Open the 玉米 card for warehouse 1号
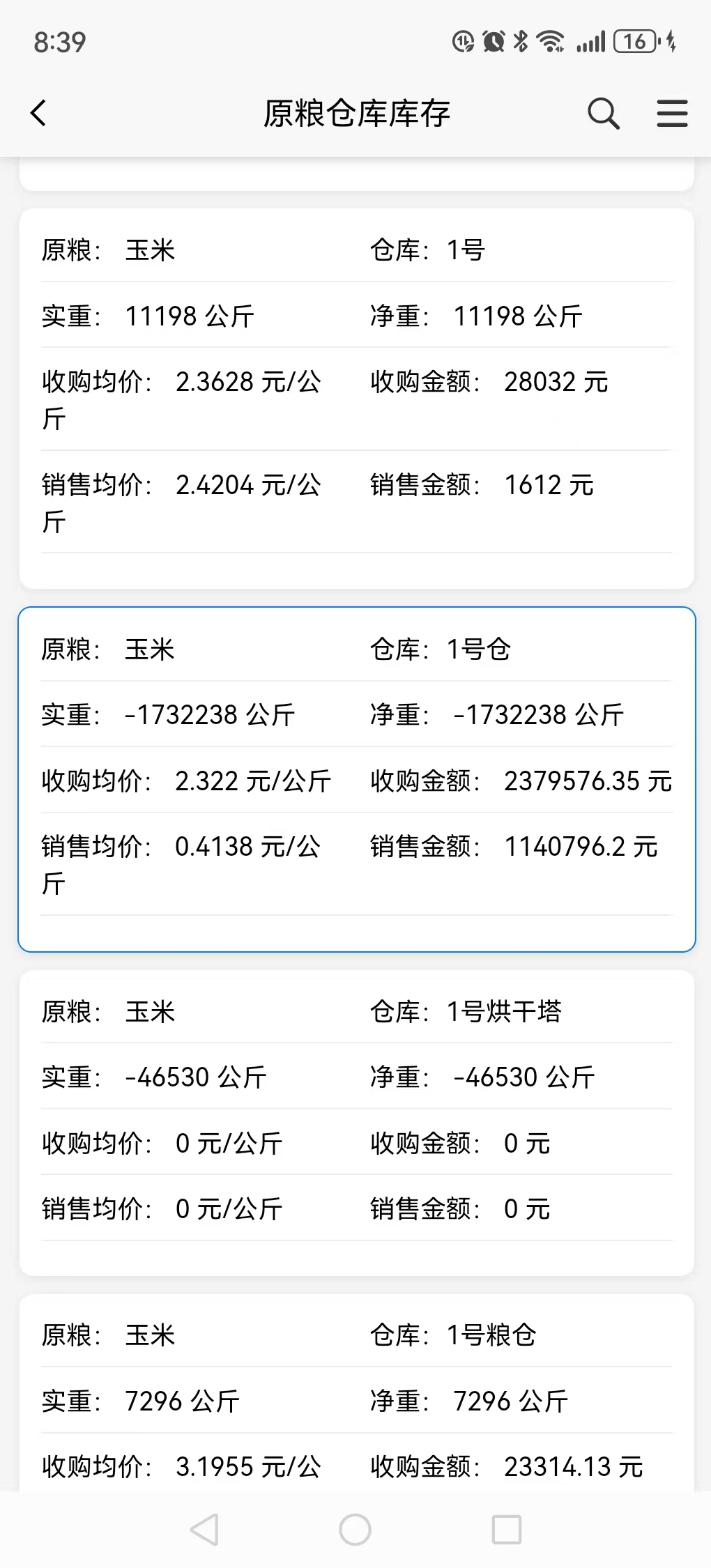 [x=357, y=399]
